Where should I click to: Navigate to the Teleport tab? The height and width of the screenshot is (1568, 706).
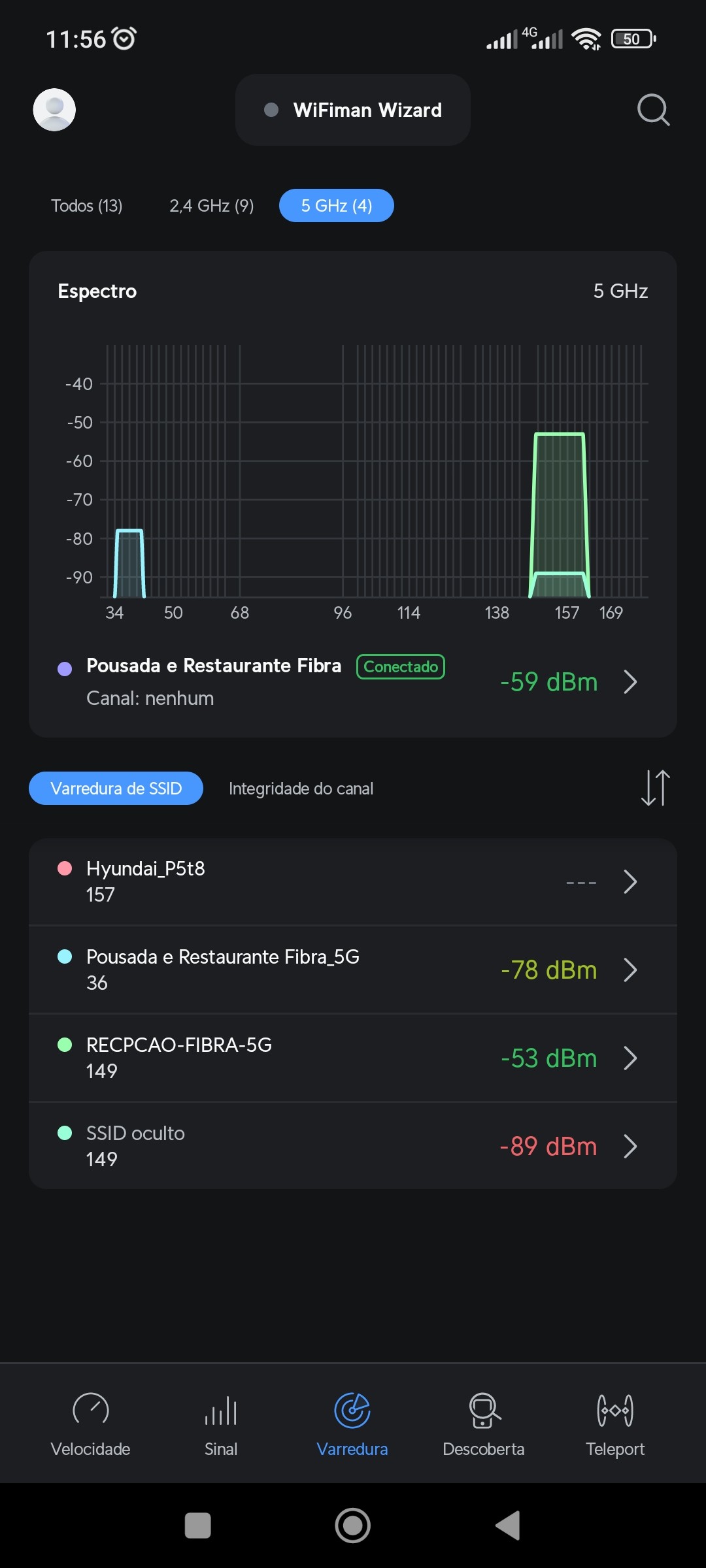[615, 1424]
